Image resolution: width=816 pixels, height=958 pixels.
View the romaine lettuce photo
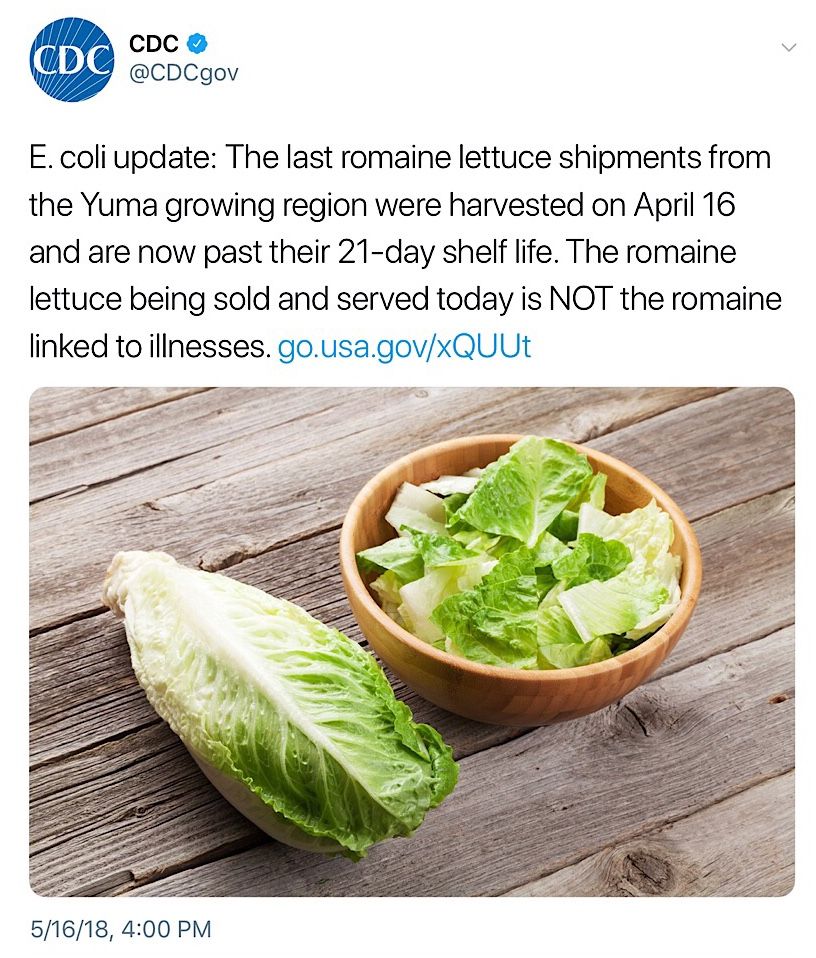[x=411, y=641]
